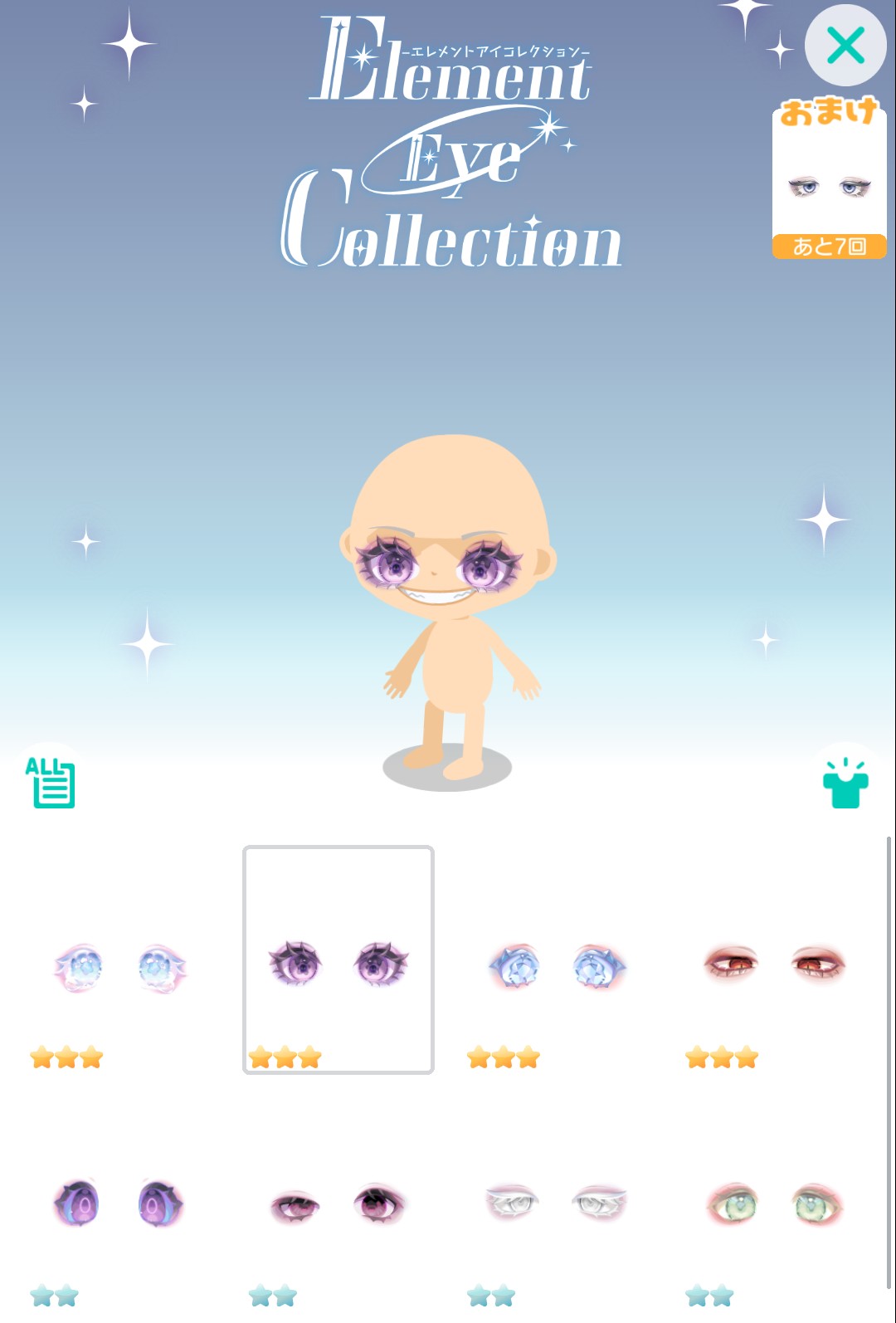Try on the green two-star eyes
Screen dimensions: 896x1323
[x=775, y=1205]
